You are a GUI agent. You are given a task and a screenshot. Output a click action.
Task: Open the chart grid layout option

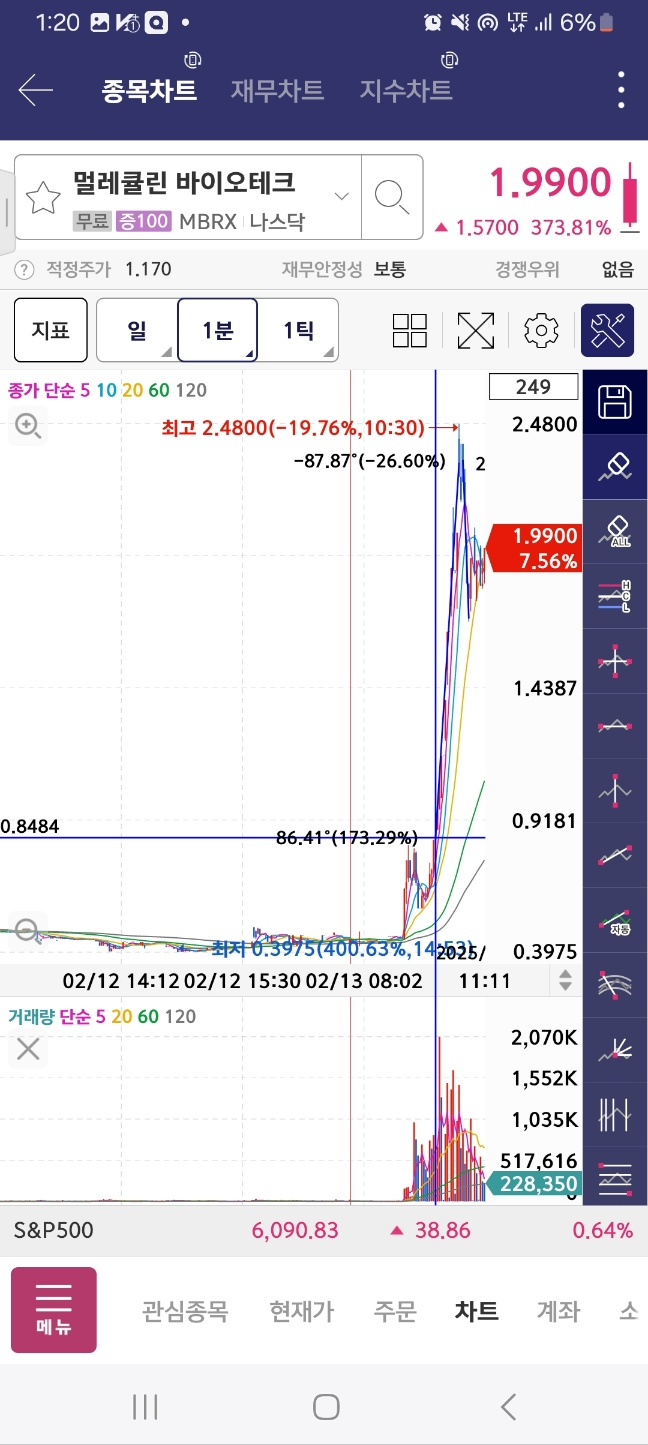pyautogui.click(x=410, y=330)
